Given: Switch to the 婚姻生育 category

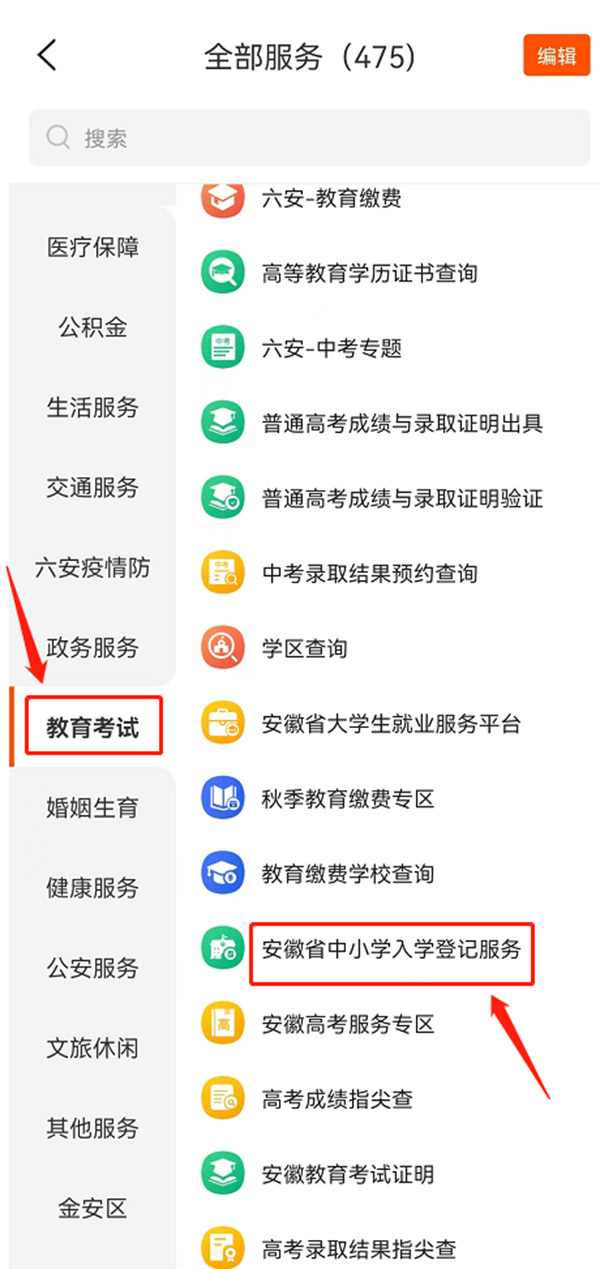Looking at the screenshot, I should (x=93, y=807).
